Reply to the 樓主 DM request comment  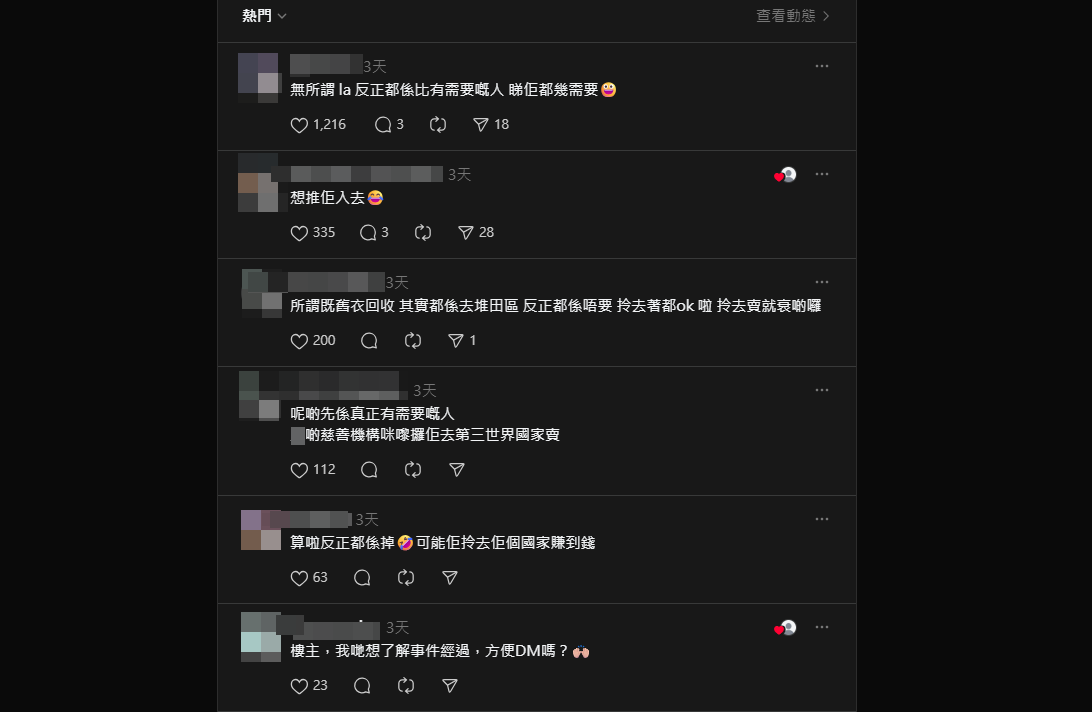(362, 686)
